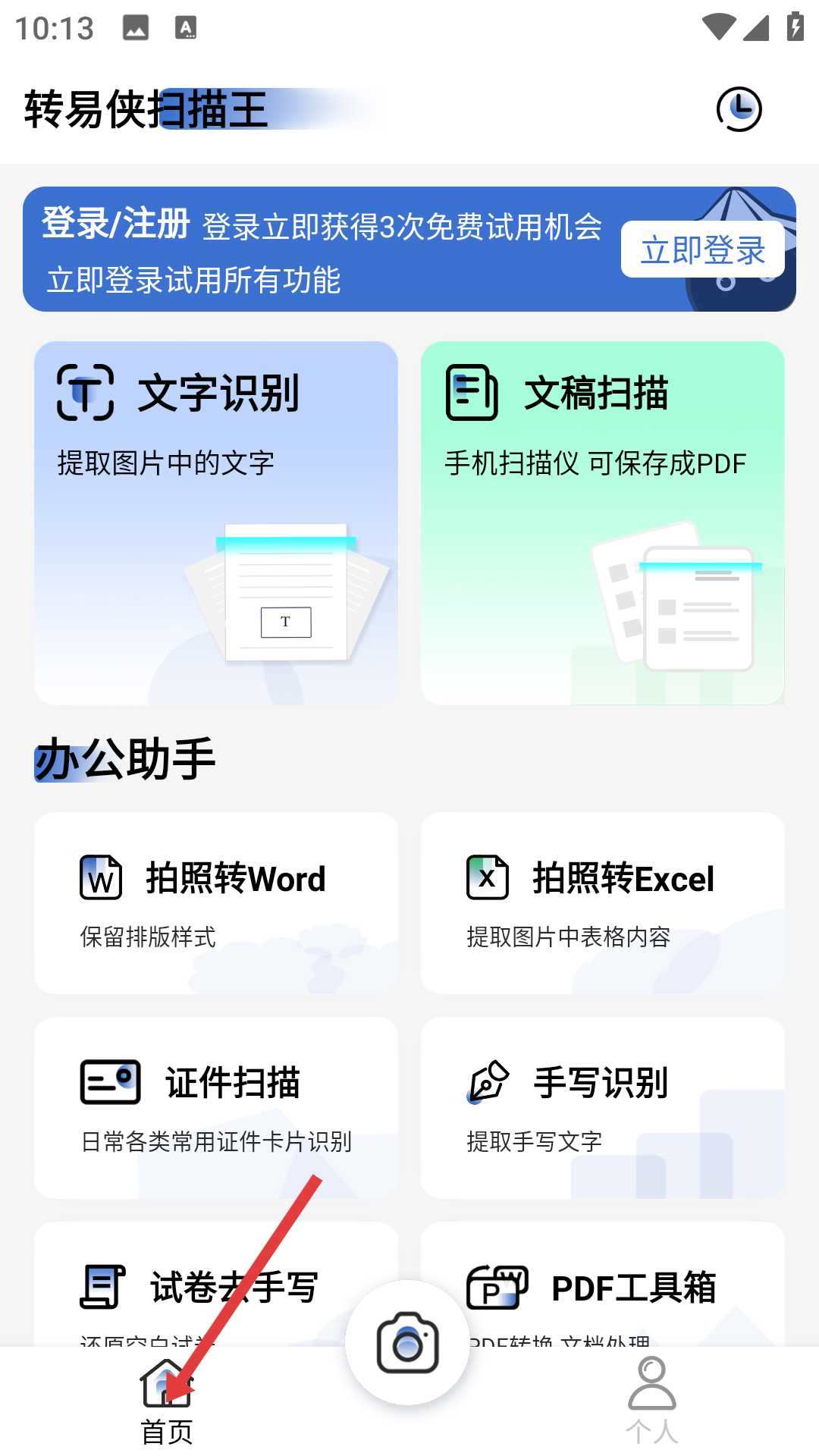
Task: Switch to the 首页 home tab
Action: click(x=166, y=1401)
